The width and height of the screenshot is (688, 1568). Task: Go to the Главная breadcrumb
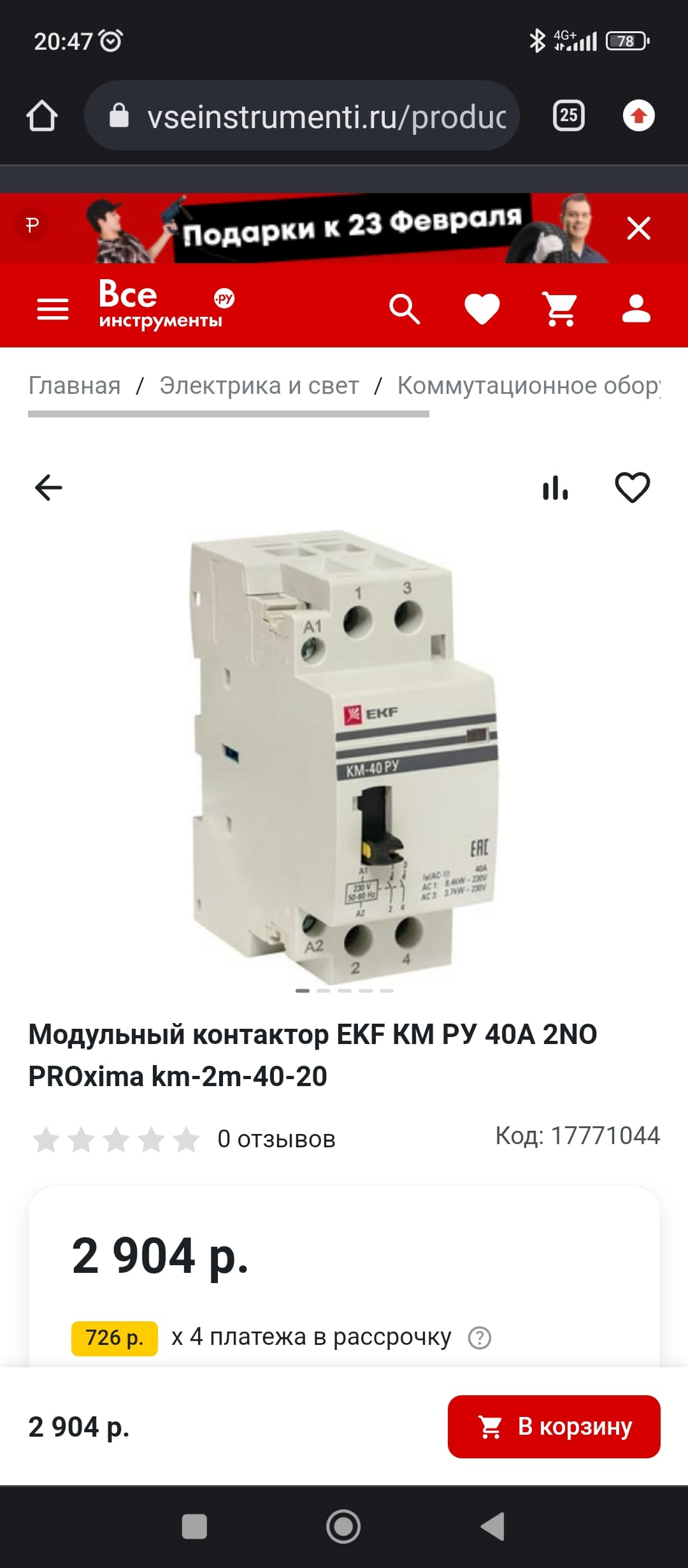coord(75,386)
